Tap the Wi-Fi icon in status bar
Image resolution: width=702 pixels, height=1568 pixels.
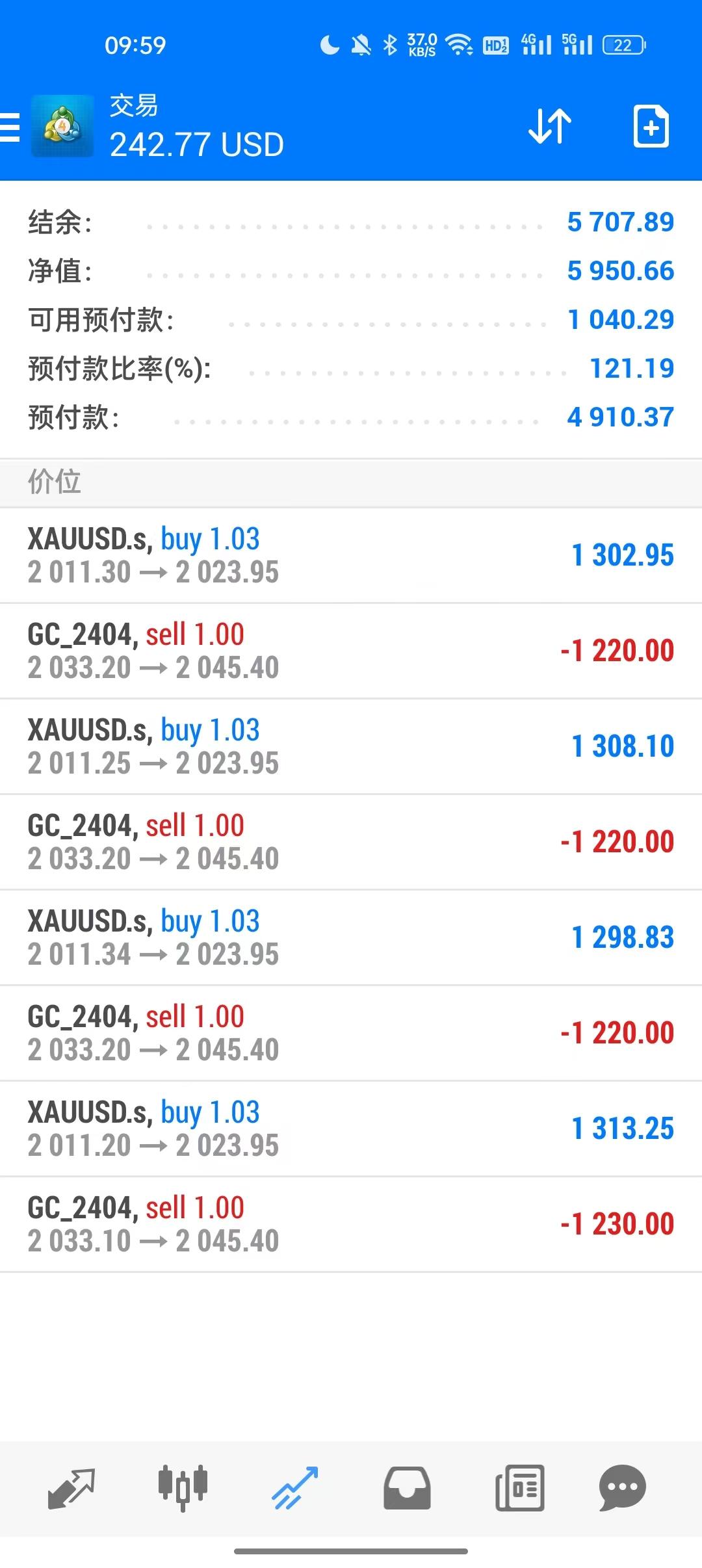pyautogui.click(x=459, y=44)
